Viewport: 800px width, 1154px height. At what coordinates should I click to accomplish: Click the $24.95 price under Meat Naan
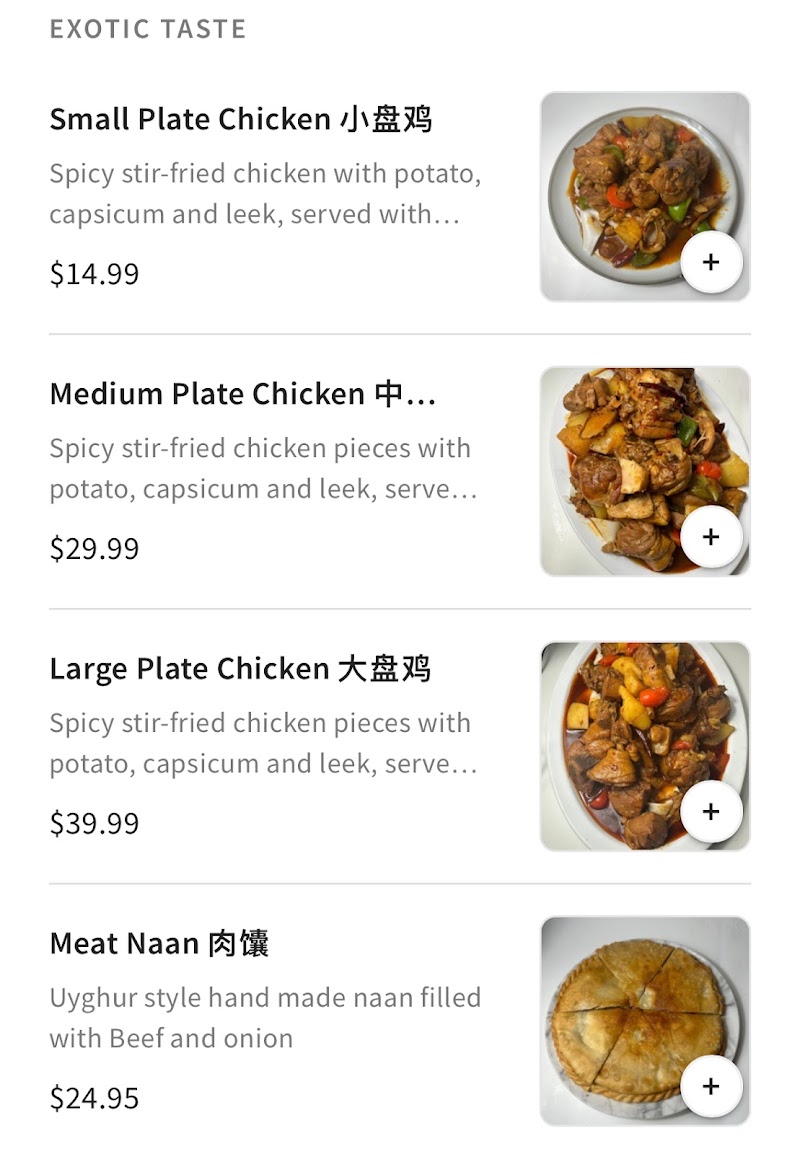point(93,1097)
